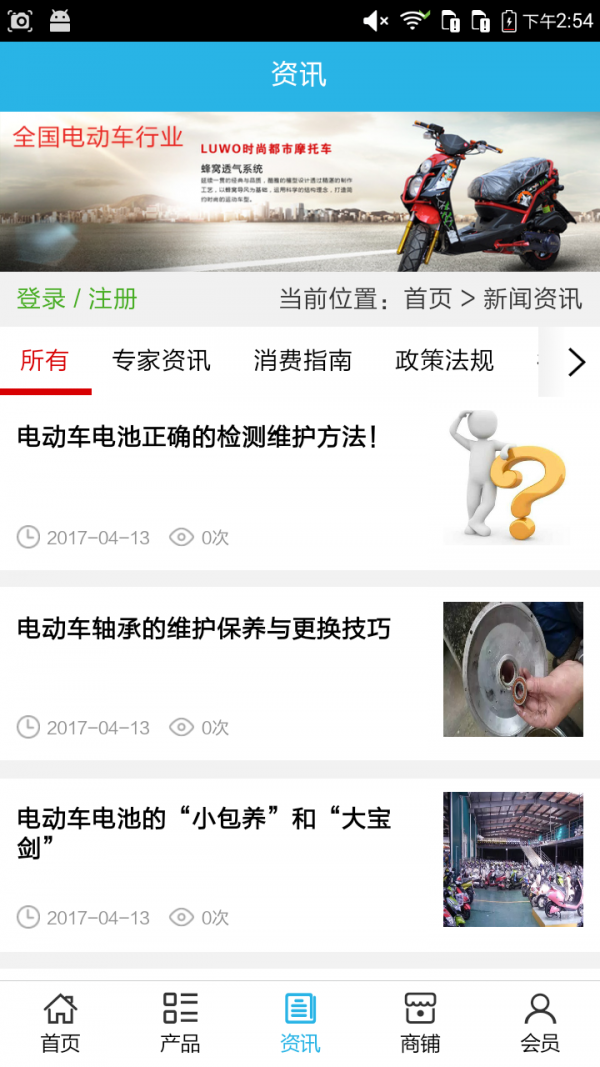Switch to the 专家资讯 tab

pos(161,361)
